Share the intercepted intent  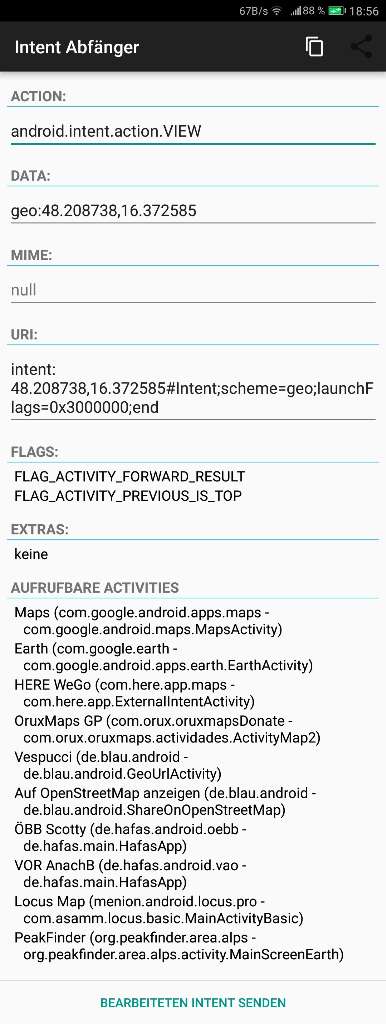(x=361, y=47)
